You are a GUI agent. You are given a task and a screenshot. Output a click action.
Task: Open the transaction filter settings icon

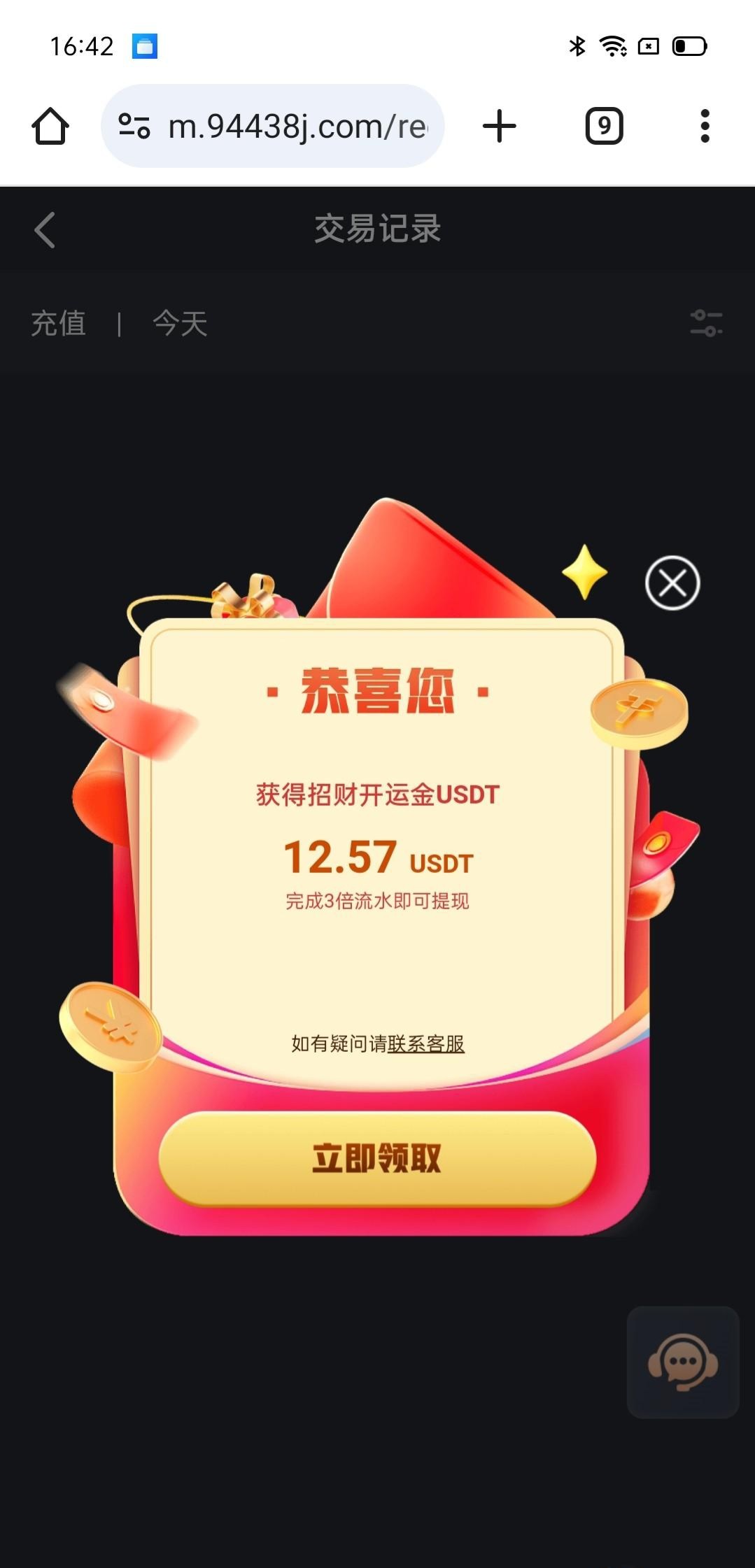click(x=706, y=323)
